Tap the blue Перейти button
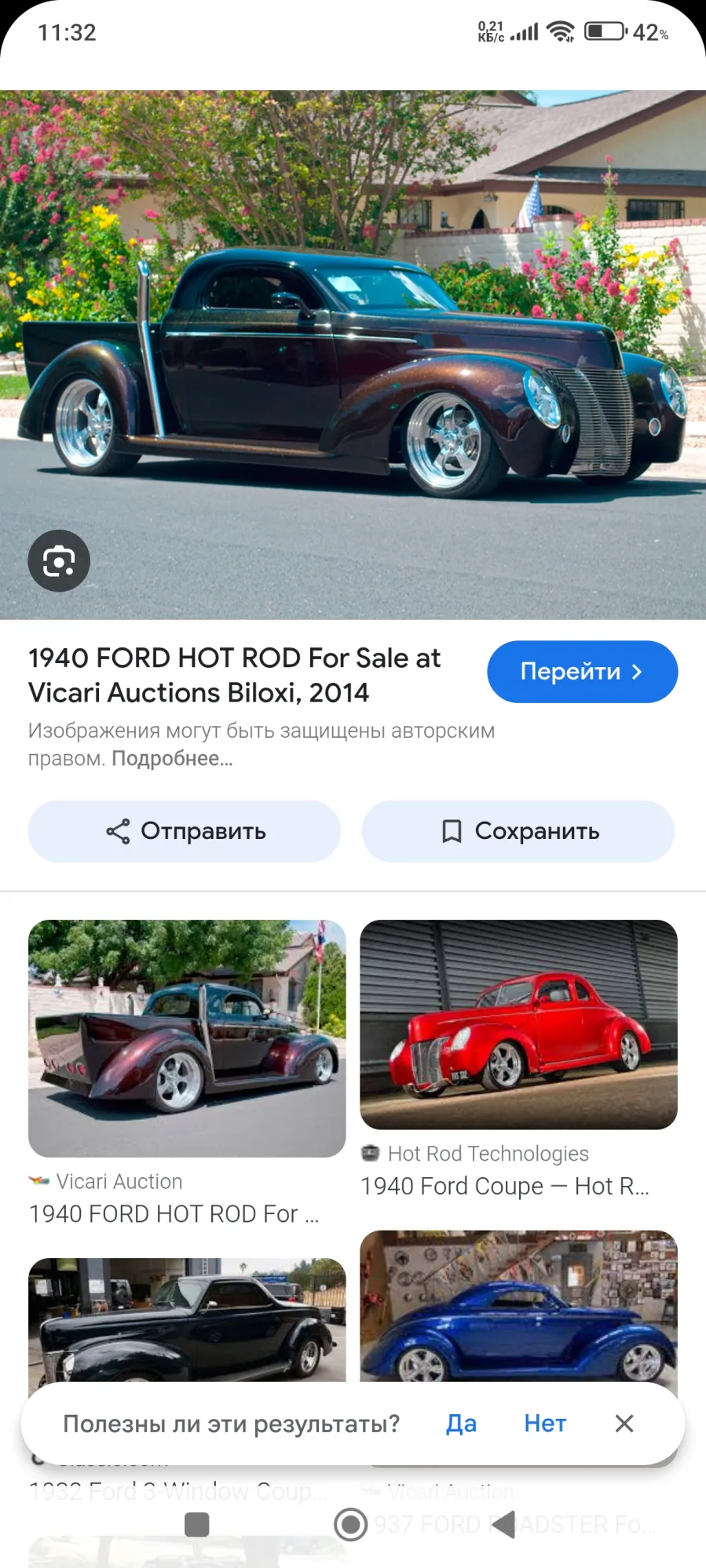706x1568 pixels. coord(582,672)
